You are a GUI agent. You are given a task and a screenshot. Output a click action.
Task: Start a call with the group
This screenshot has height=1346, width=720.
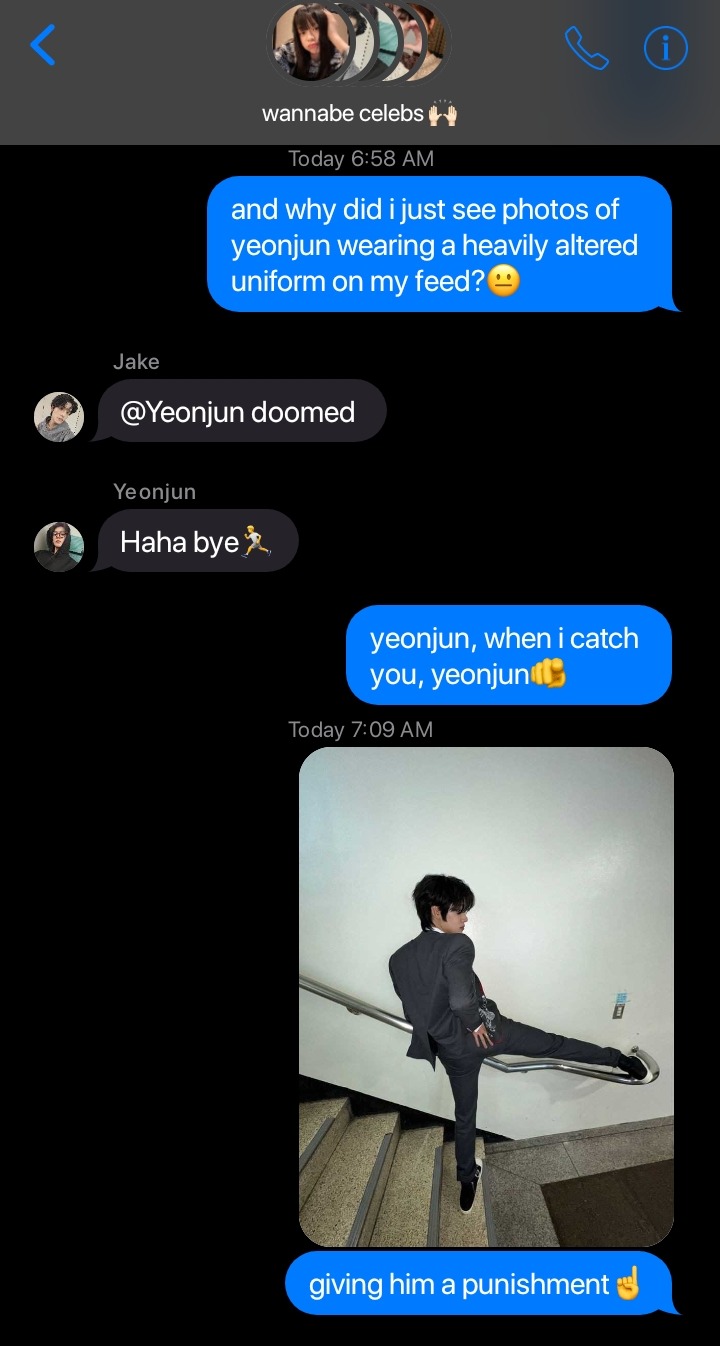(586, 47)
